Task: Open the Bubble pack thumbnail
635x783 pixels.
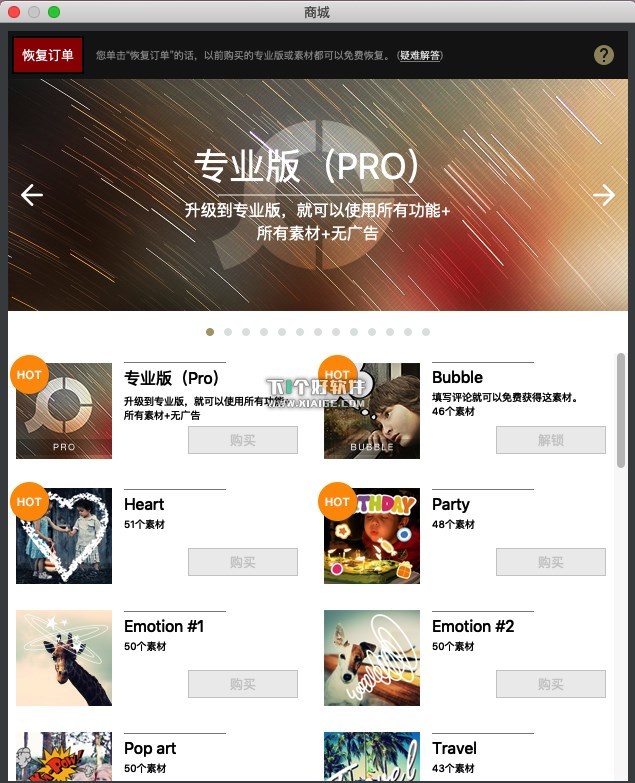Action: [372, 412]
